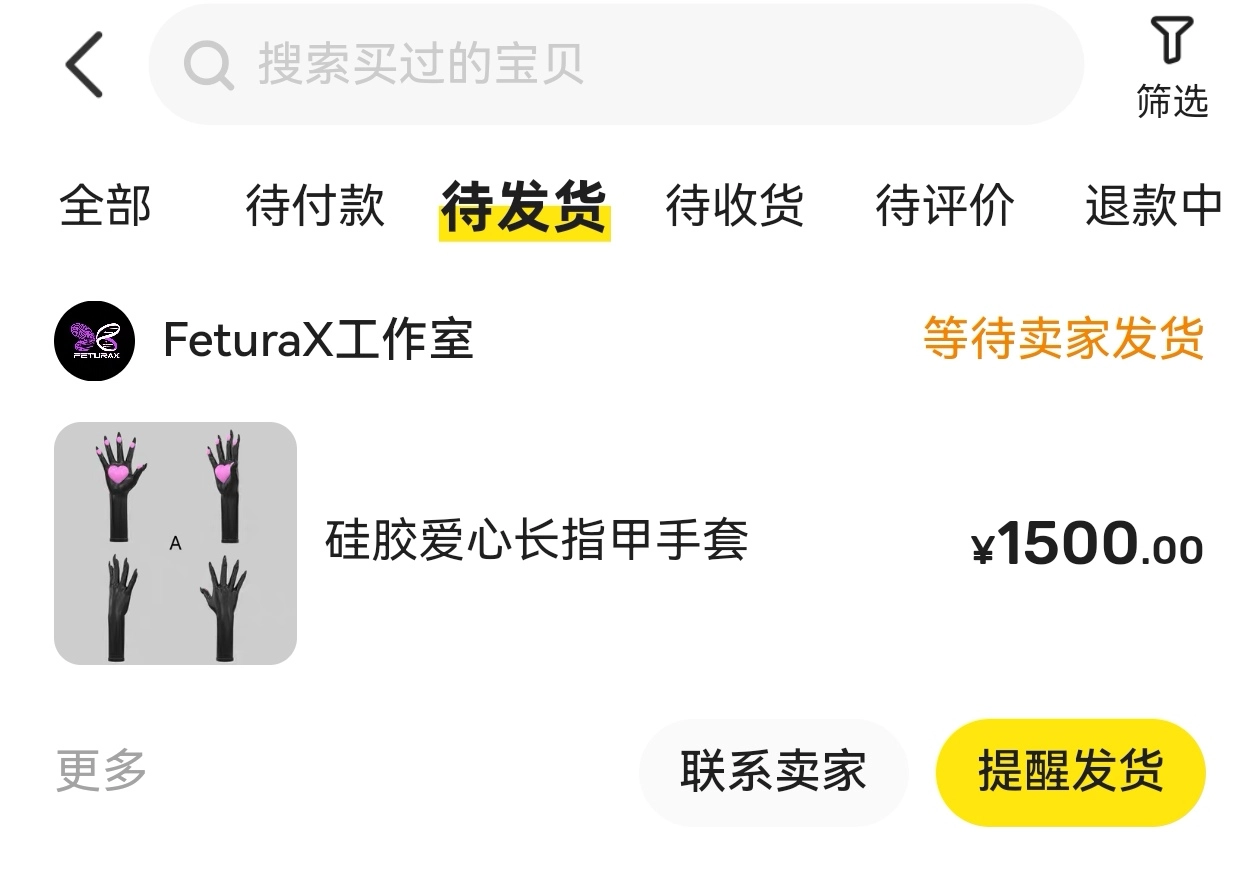Go back using the top-left arrow
The image size is (1260, 890).
click(x=85, y=65)
